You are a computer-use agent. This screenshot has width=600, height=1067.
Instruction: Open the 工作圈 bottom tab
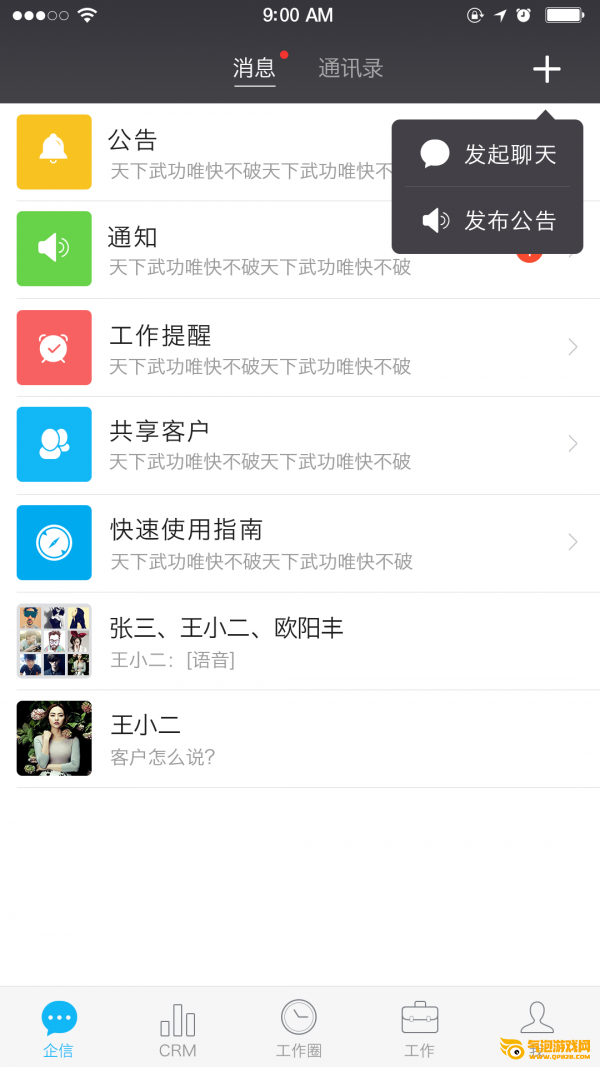click(298, 1028)
